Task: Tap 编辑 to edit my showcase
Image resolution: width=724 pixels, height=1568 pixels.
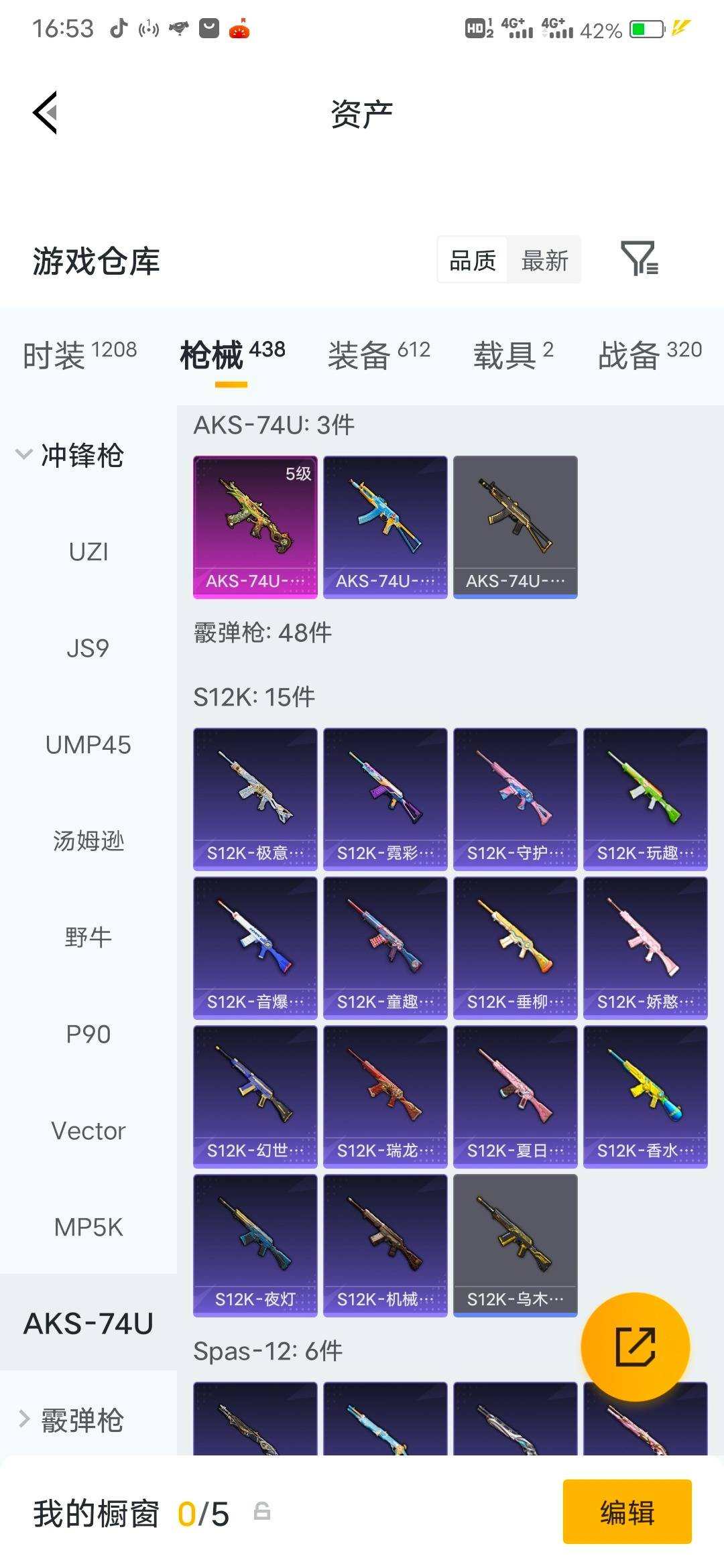Action: pyautogui.click(x=627, y=1512)
